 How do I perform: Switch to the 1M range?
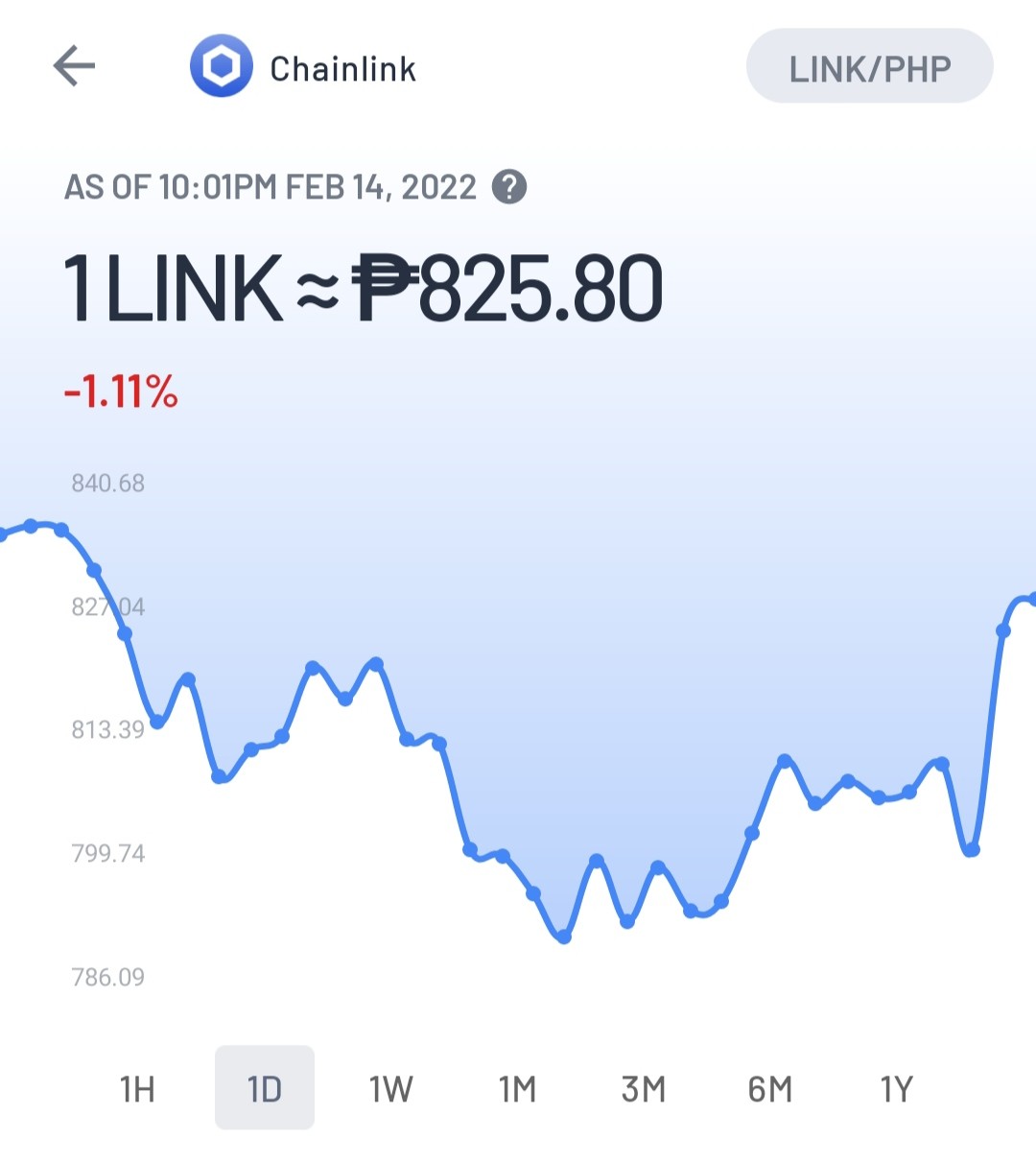pos(517,1089)
